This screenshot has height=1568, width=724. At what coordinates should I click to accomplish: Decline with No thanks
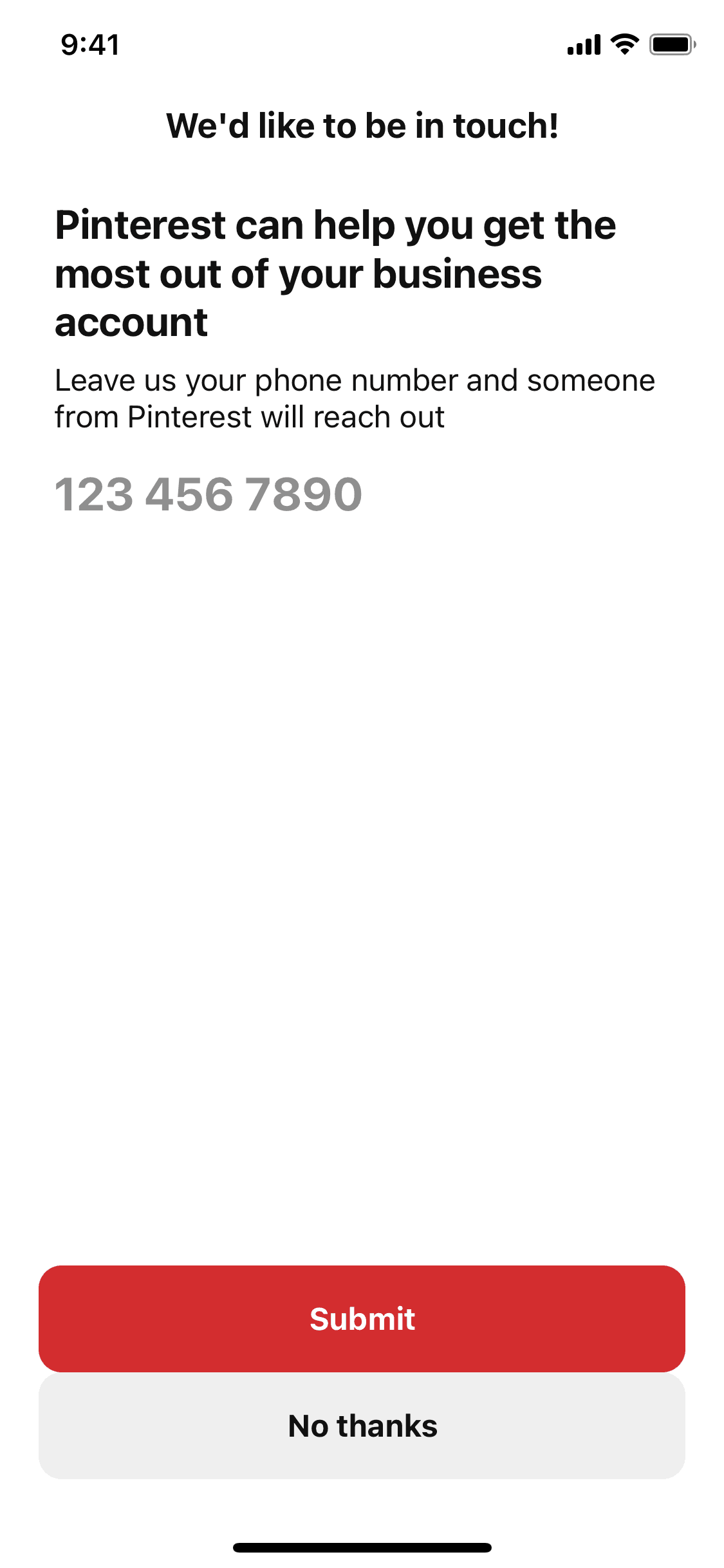point(362,1425)
